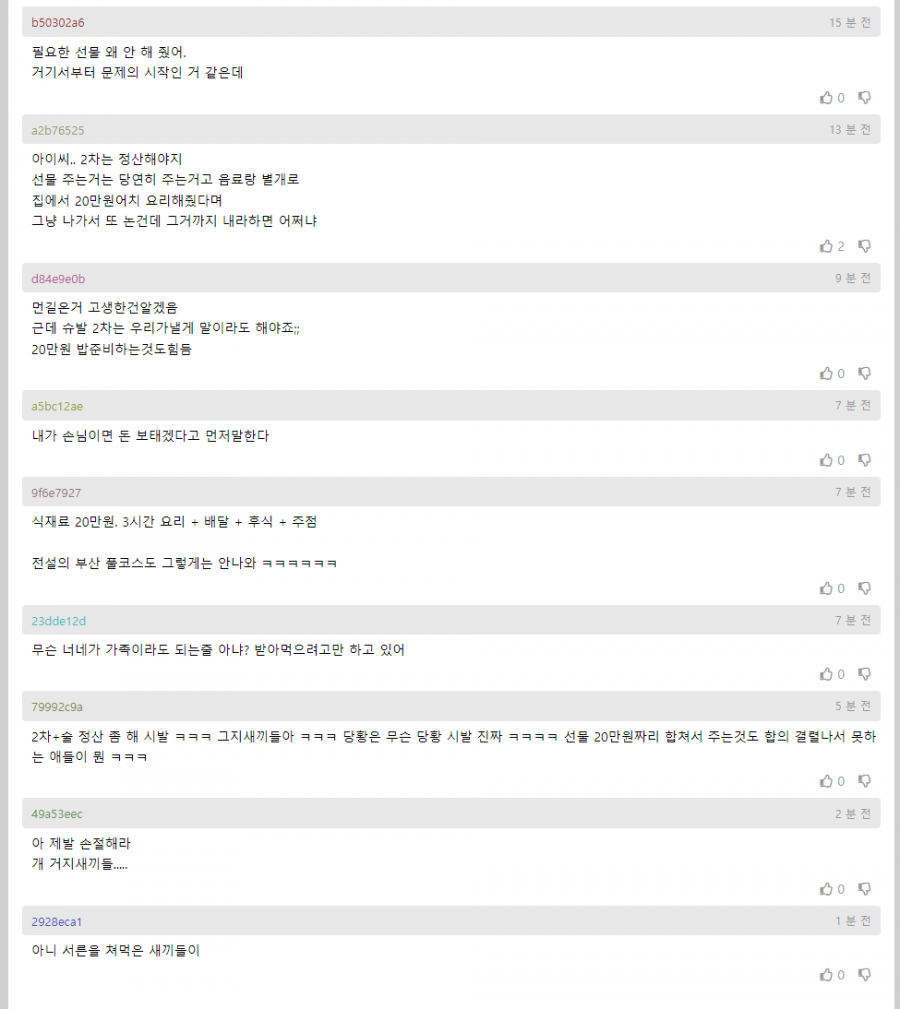Dislike the comment by 79992c9a
This screenshot has height=1009, width=900.
coord(865,782)
